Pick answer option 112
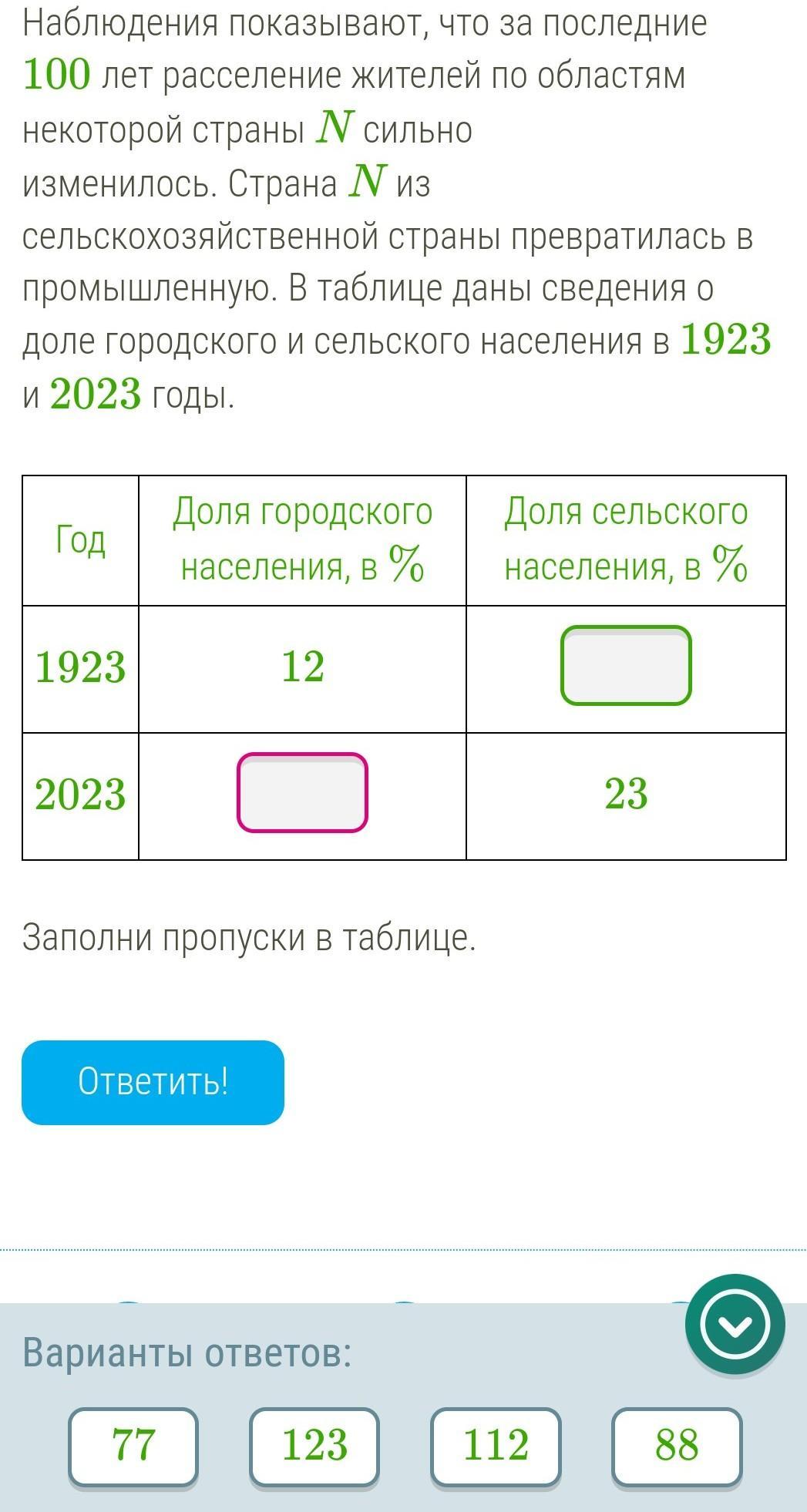The image size is (807, 1512). click(x=496, y=1446)
